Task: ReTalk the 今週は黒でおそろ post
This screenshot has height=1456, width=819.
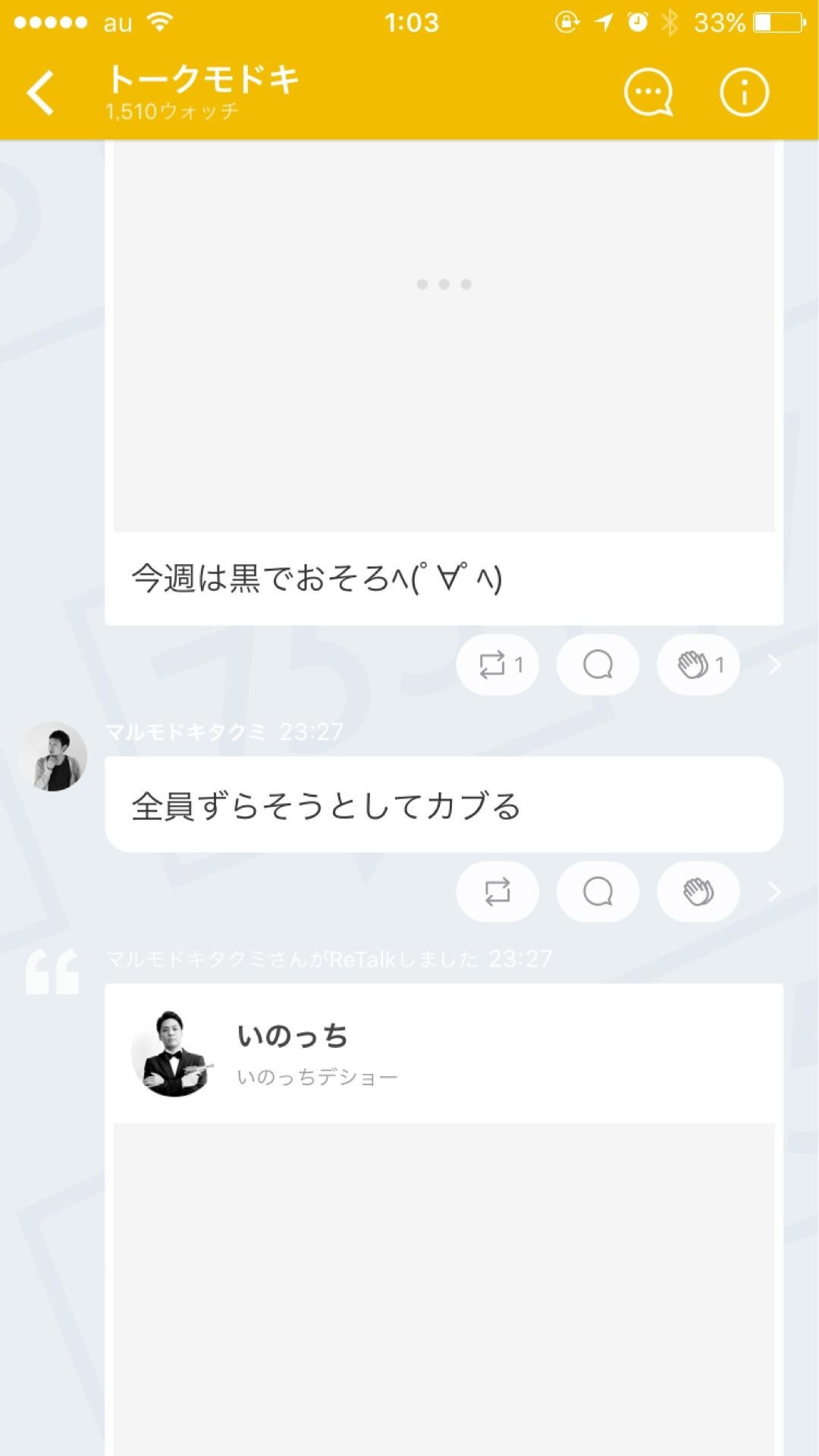Action: 497,665
